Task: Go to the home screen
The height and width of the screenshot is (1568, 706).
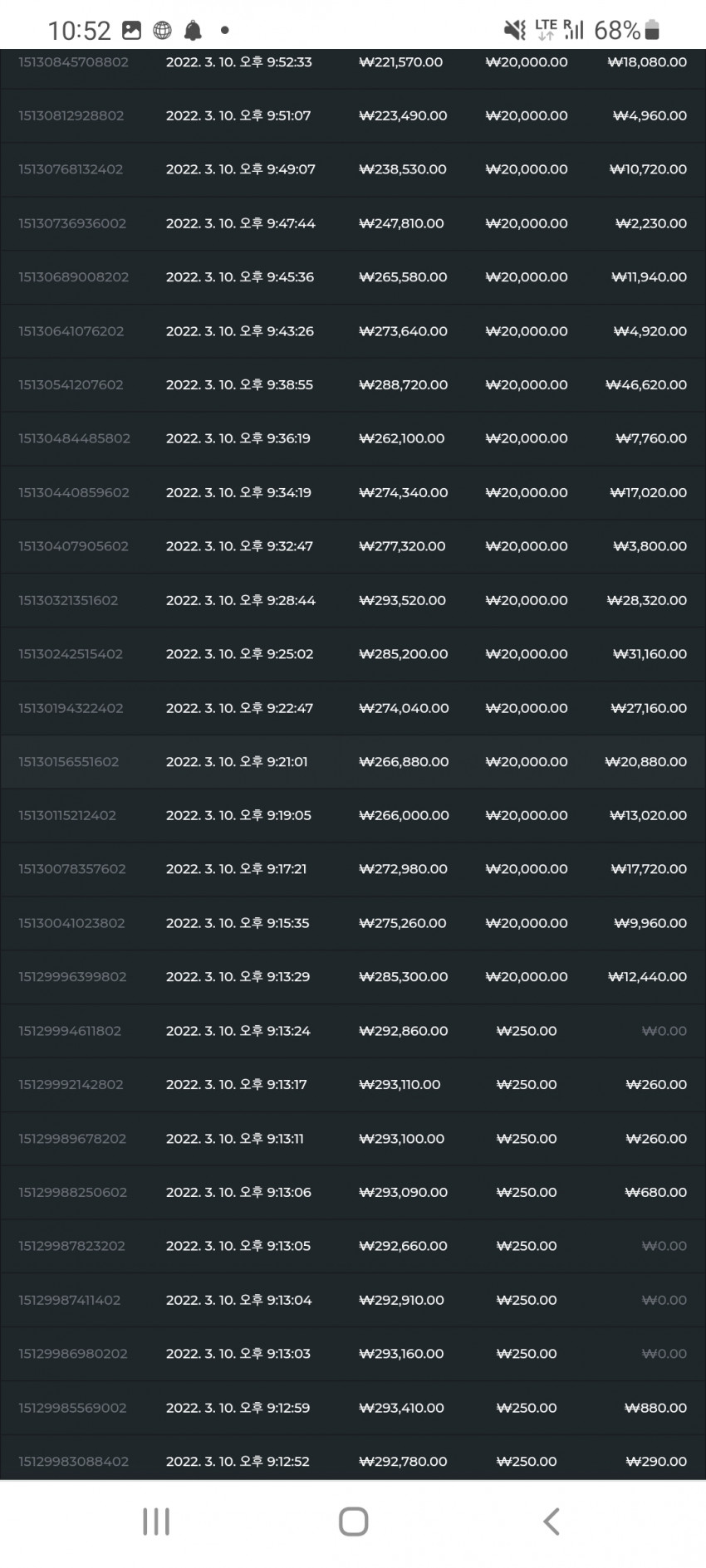Action: (x=353, y=1521)
